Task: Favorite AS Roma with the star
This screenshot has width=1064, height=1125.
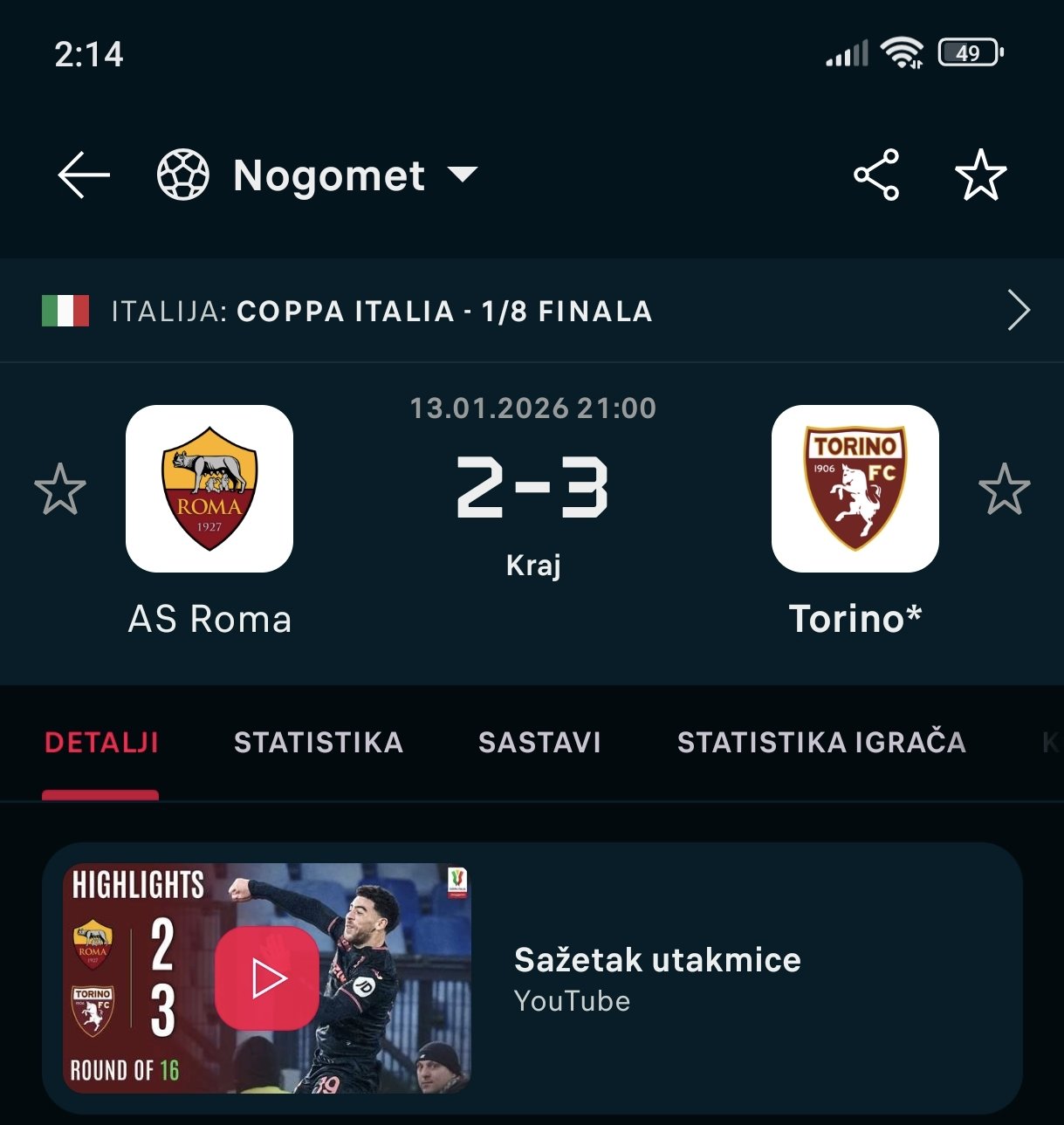Action: 60,489
